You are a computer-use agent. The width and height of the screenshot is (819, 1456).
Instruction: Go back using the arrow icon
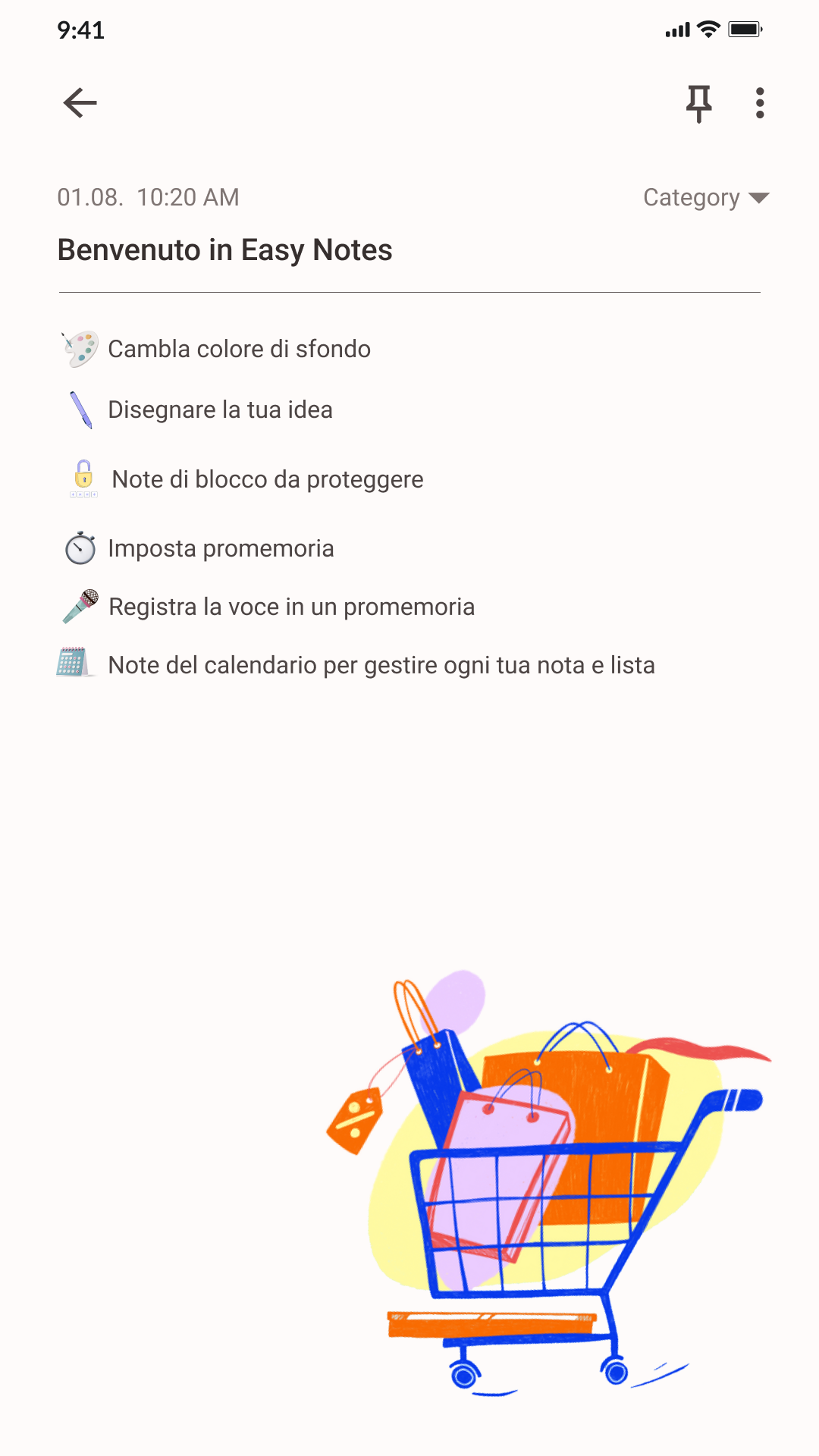pos(80,103)
